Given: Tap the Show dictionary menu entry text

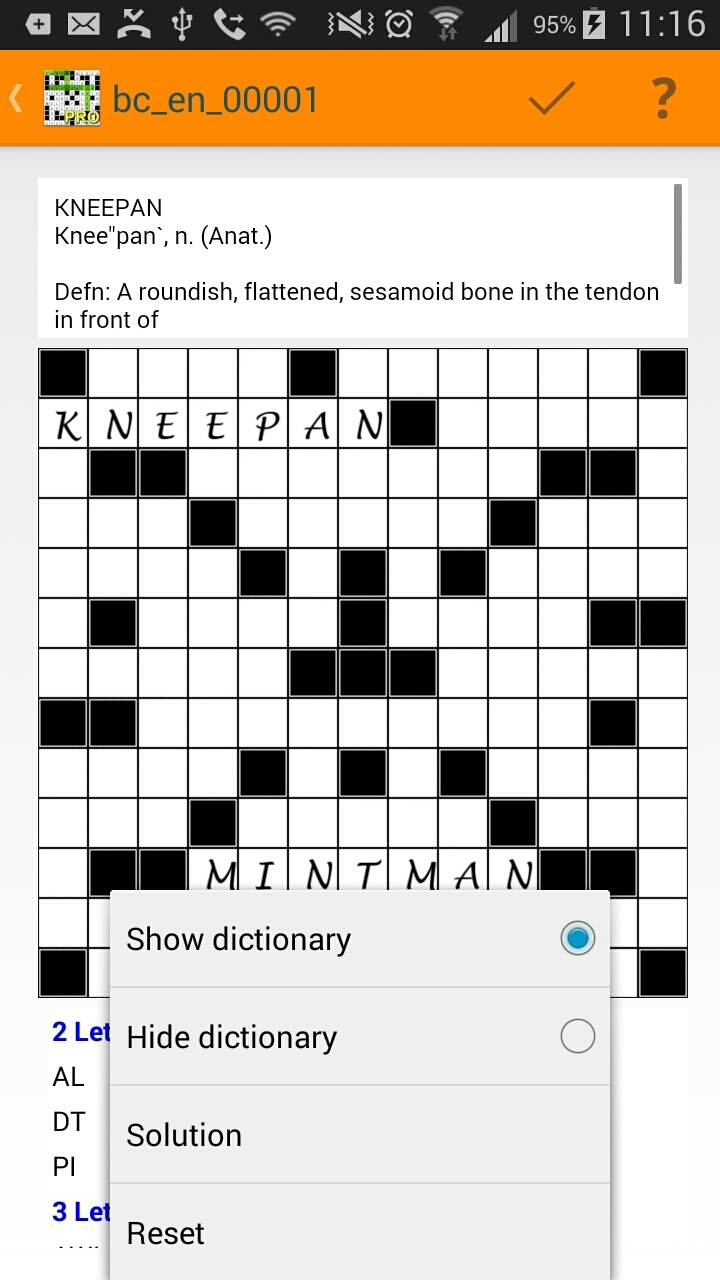Looking at the screenshot, I should (238, 938).
